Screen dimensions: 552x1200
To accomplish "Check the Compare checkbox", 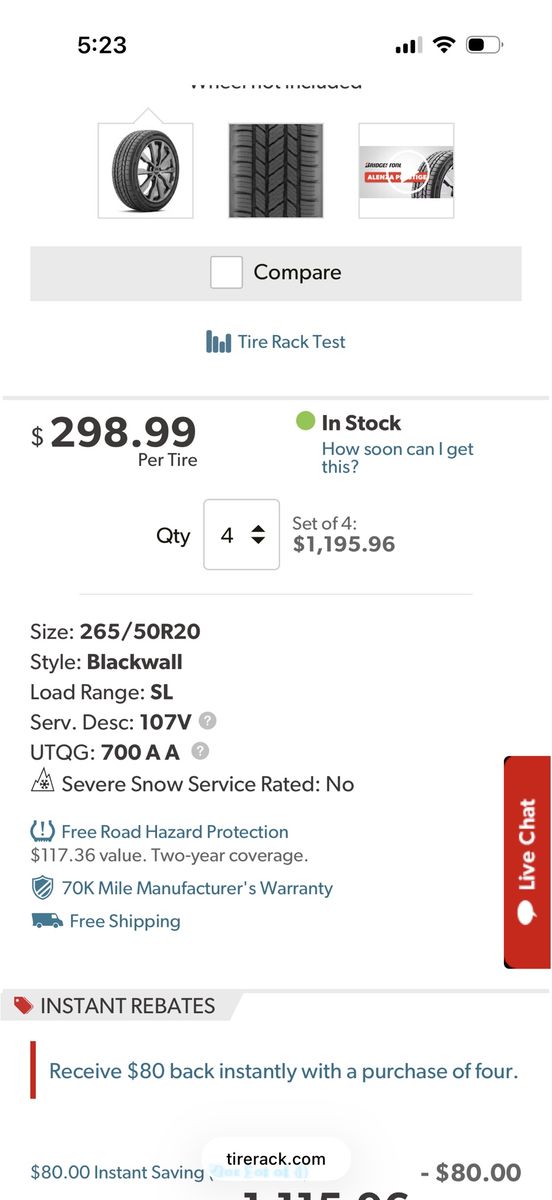I will [x=226, y=272].
